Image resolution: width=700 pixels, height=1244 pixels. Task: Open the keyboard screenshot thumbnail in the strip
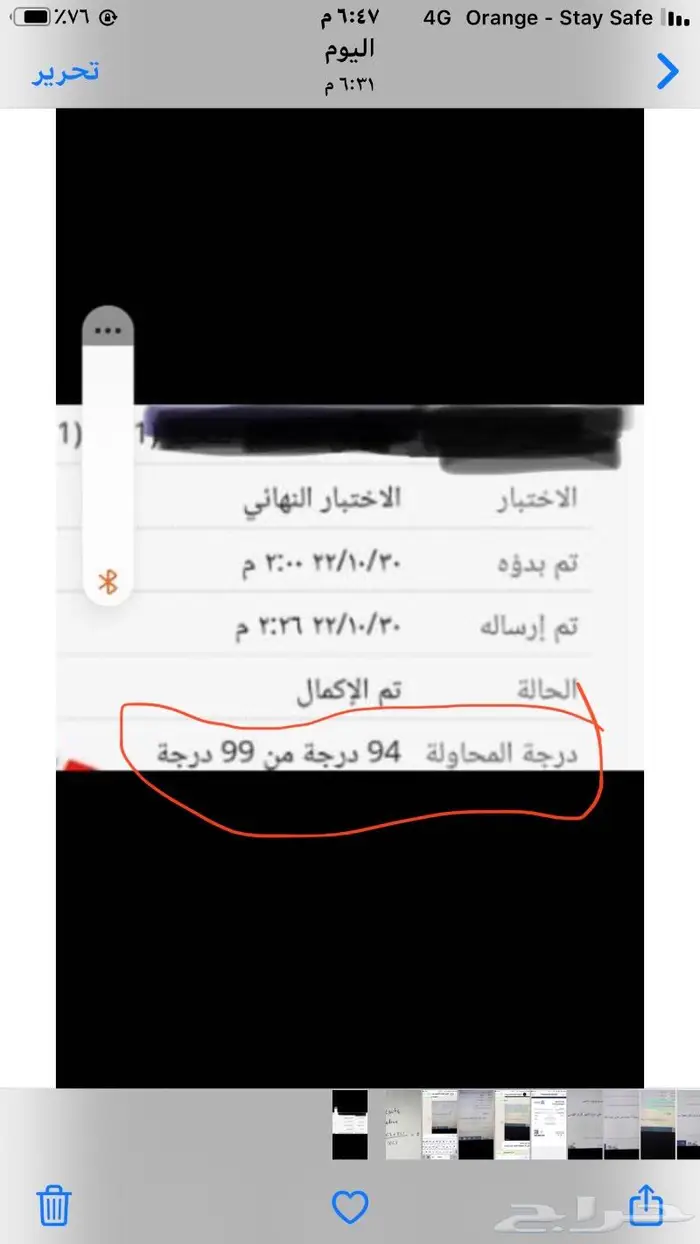pyautogui.click(x=440, y=1125)
